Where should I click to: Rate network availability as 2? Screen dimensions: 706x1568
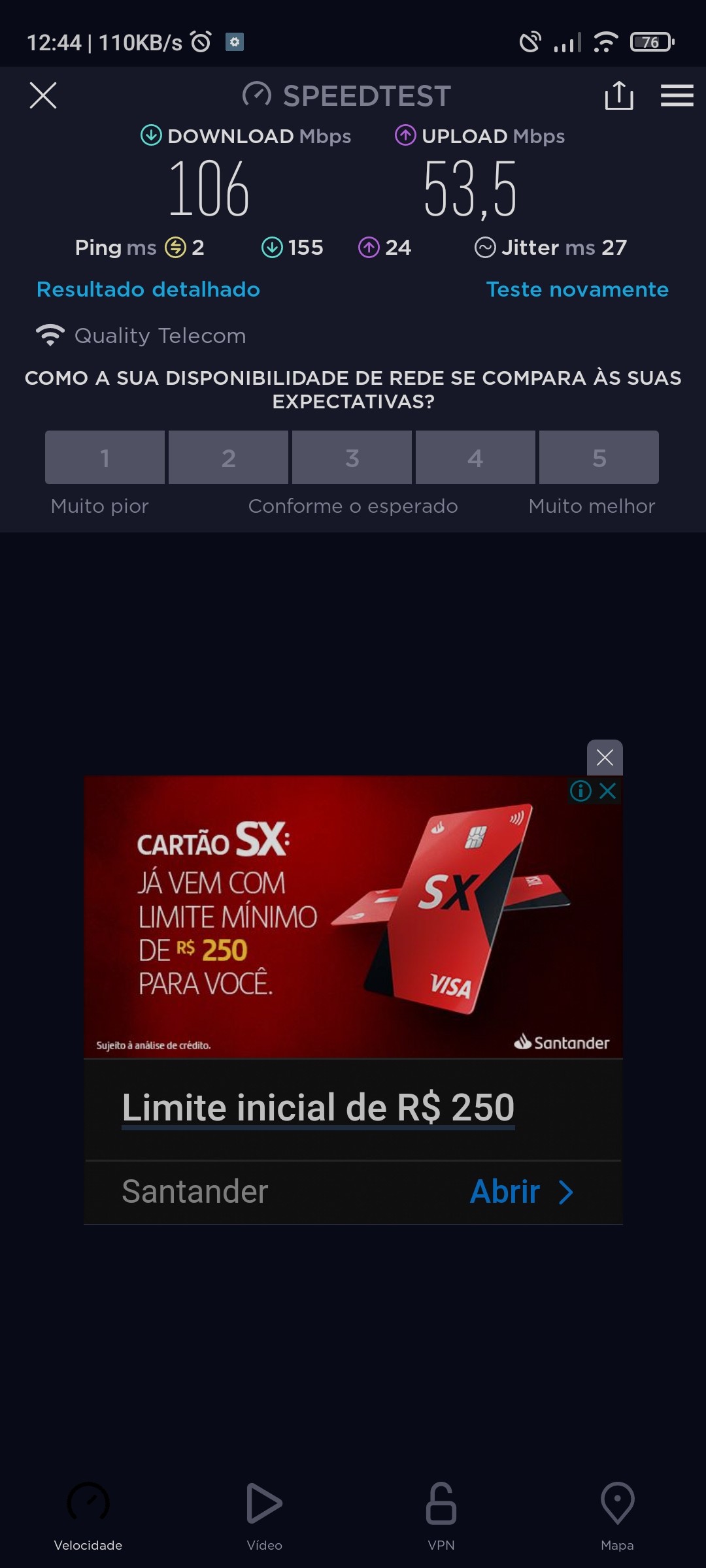coord(228,457)
